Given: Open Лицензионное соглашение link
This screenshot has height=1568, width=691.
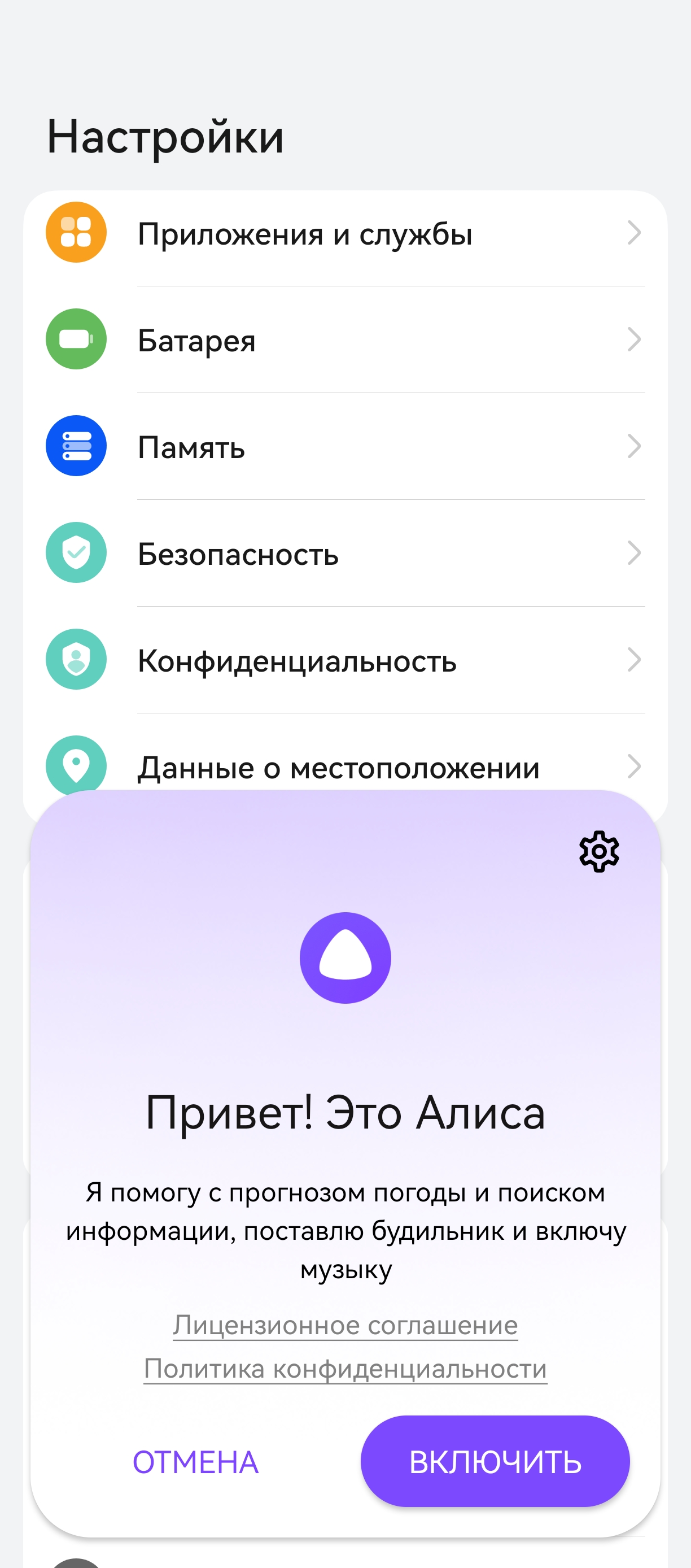Looking at the screenshot, I should tap(345, 1325).
